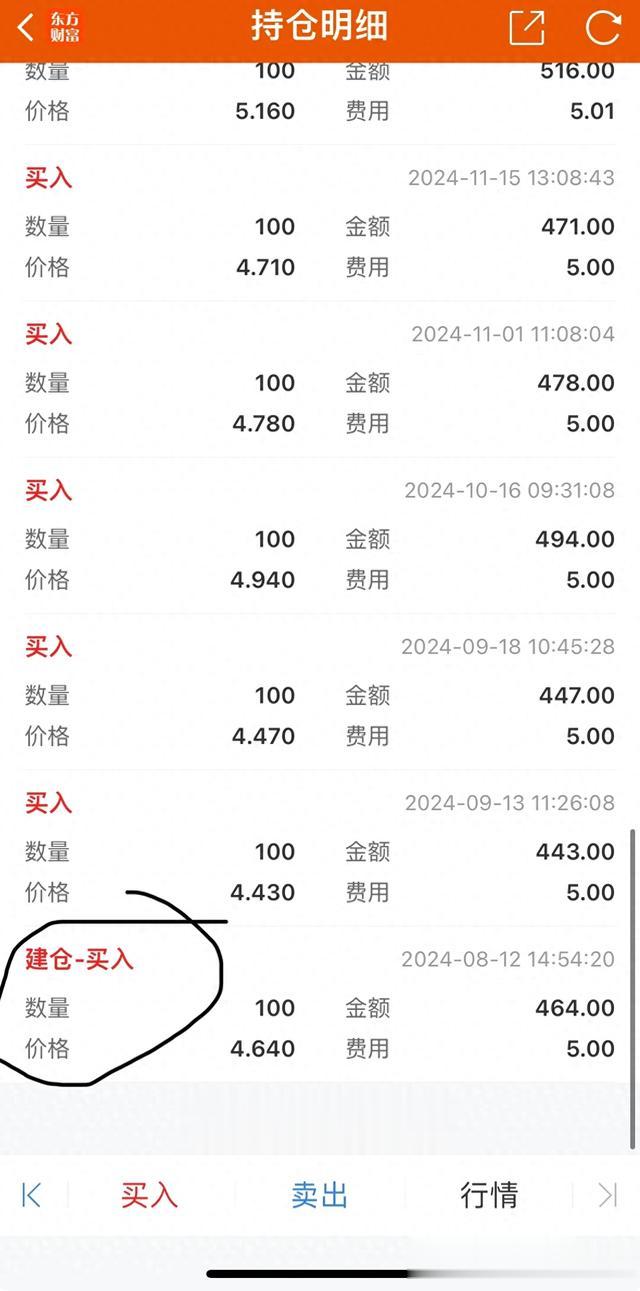640x1291 pixels.
Task: Refresh the position details
Action: (x=603, y=27)
